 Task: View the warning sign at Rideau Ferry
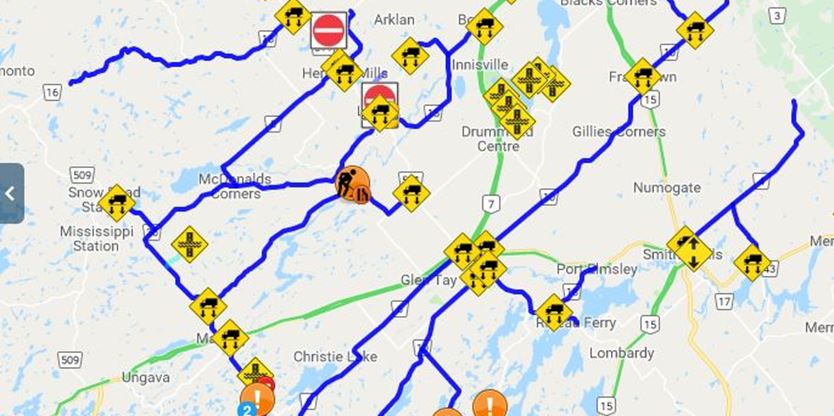554,312
